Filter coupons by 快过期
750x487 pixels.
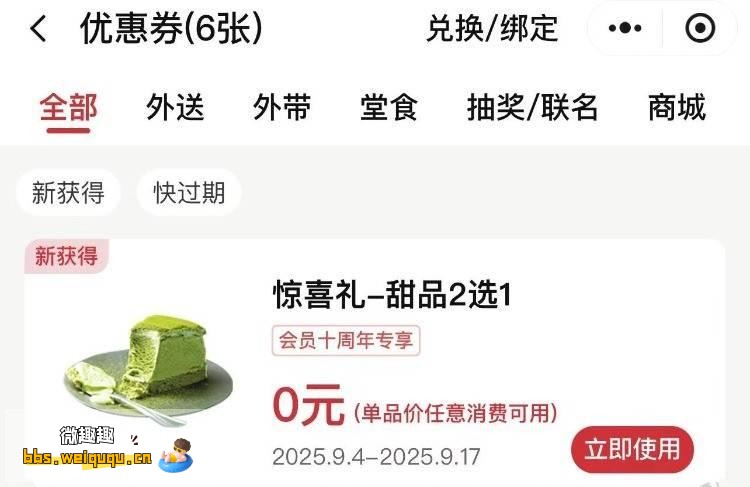pos(189,192)
